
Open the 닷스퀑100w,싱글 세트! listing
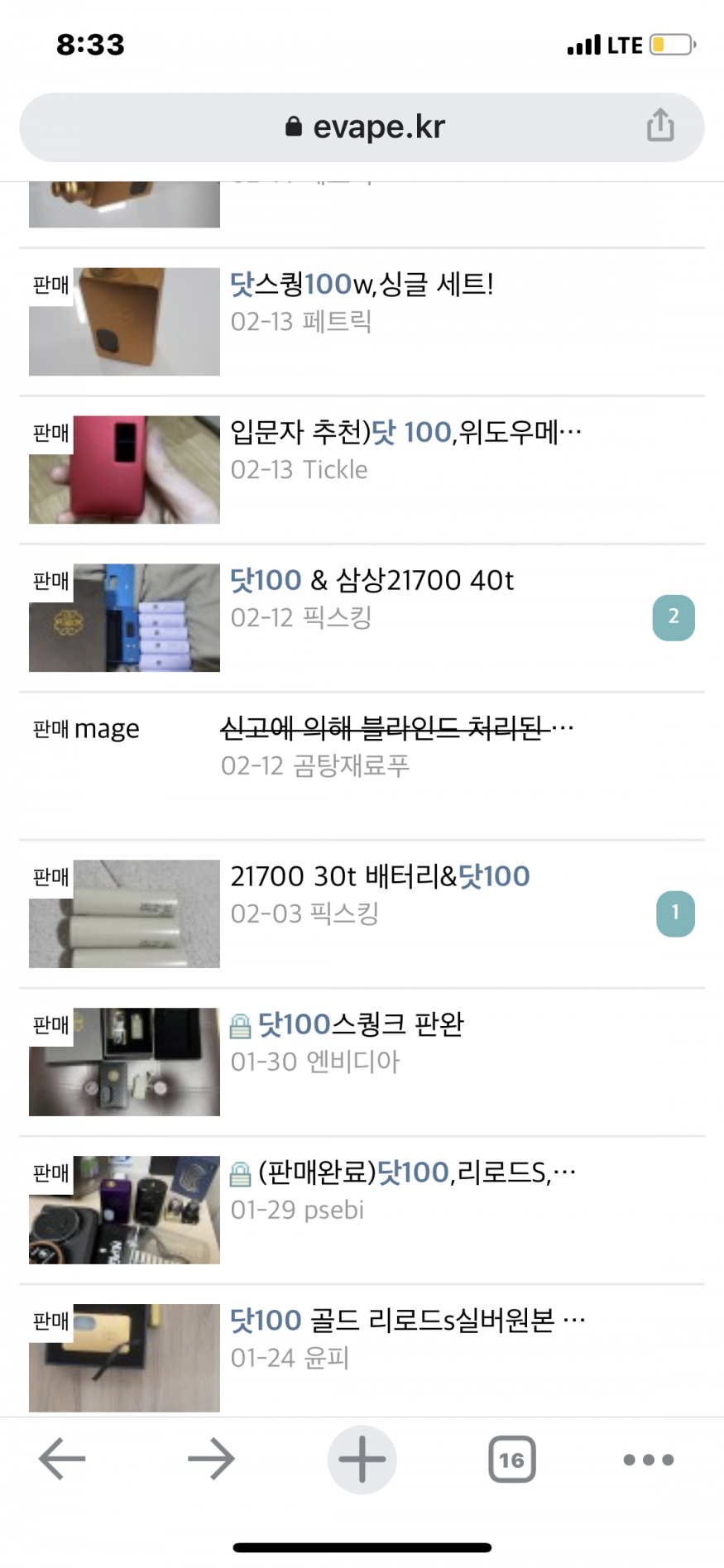coord(362,285)
